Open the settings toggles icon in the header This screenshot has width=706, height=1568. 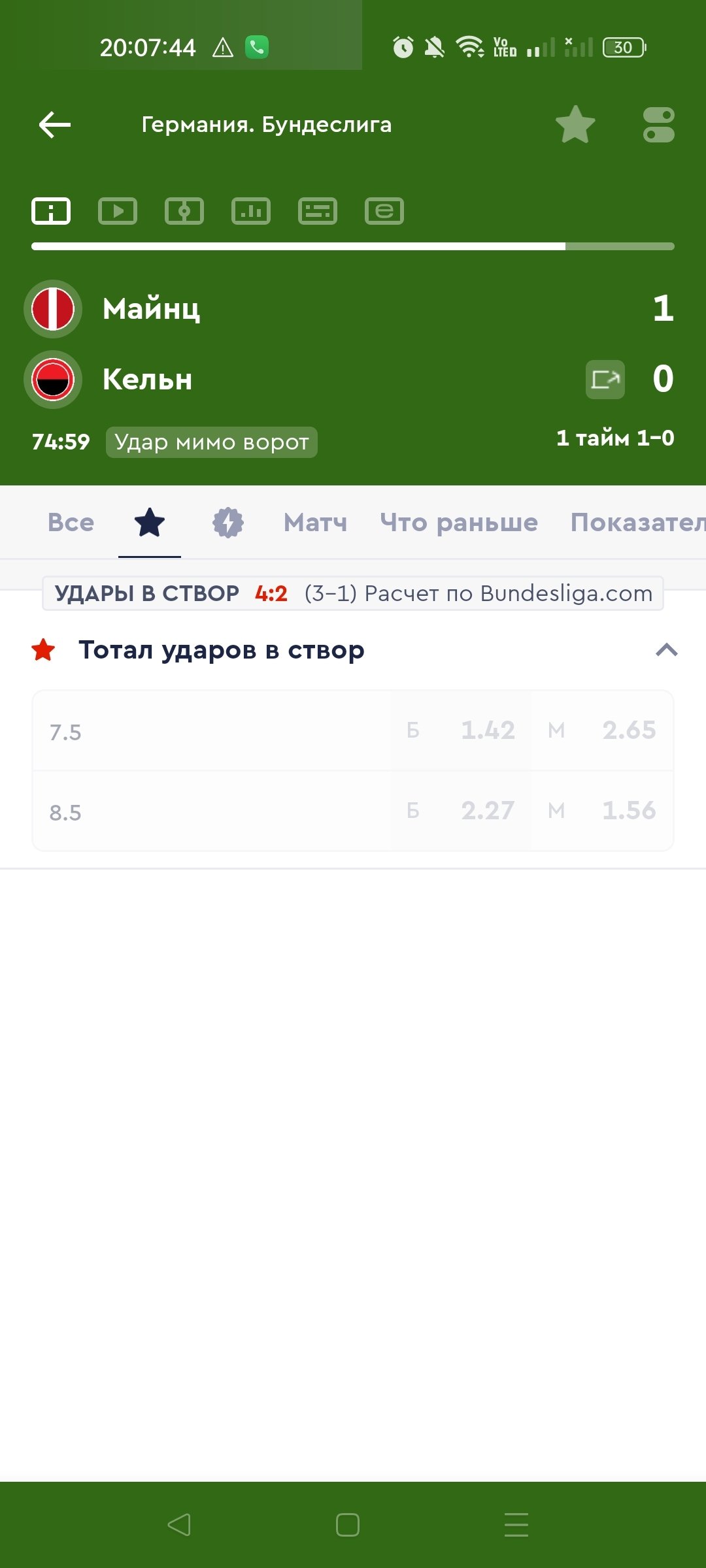click(x=658, y=125)
